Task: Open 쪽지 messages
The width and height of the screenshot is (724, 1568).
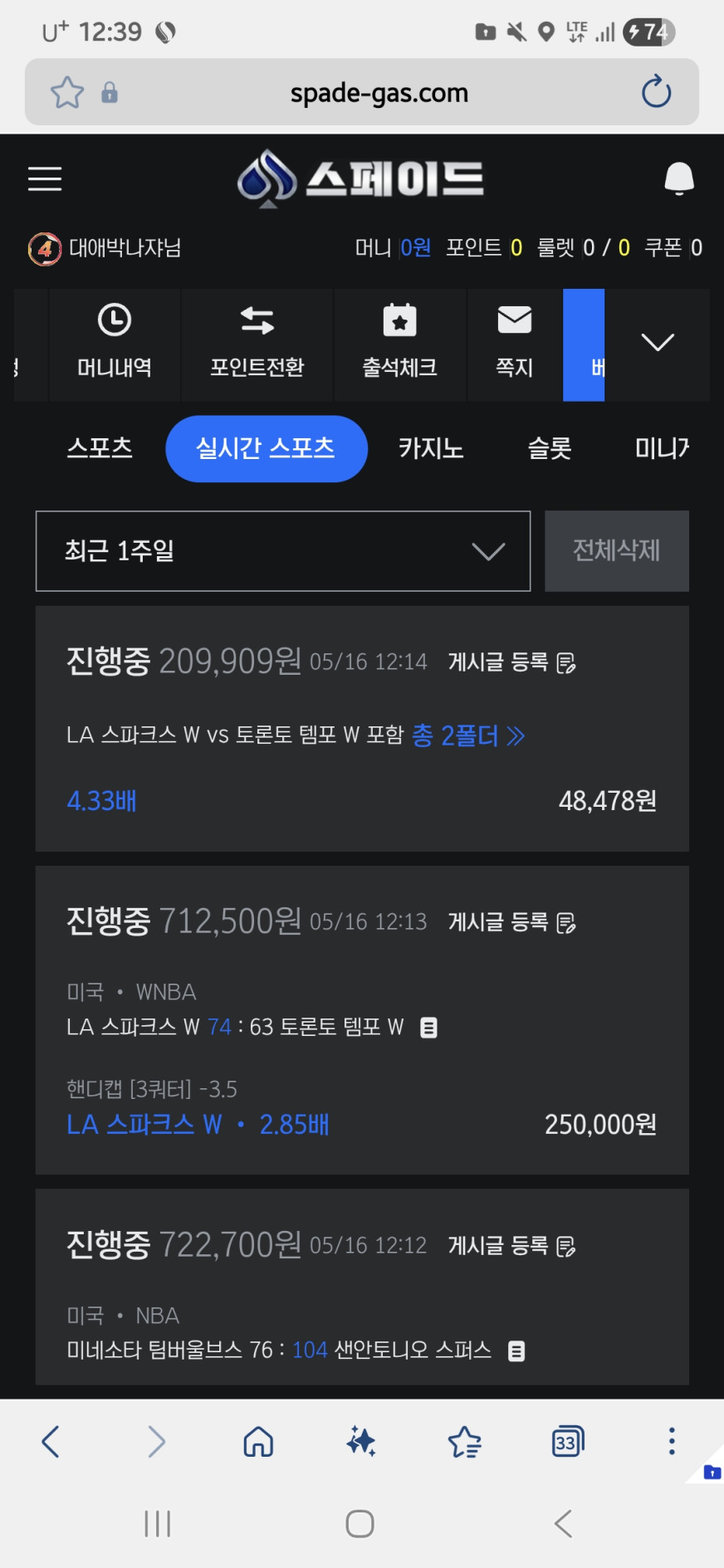Action: click(515, 344)
